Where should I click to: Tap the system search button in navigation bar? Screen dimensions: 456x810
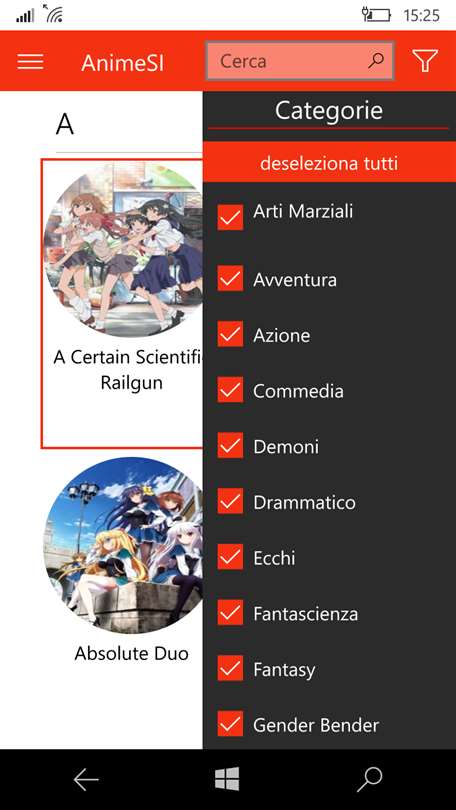pyautogui.click(x=370, y=779)
